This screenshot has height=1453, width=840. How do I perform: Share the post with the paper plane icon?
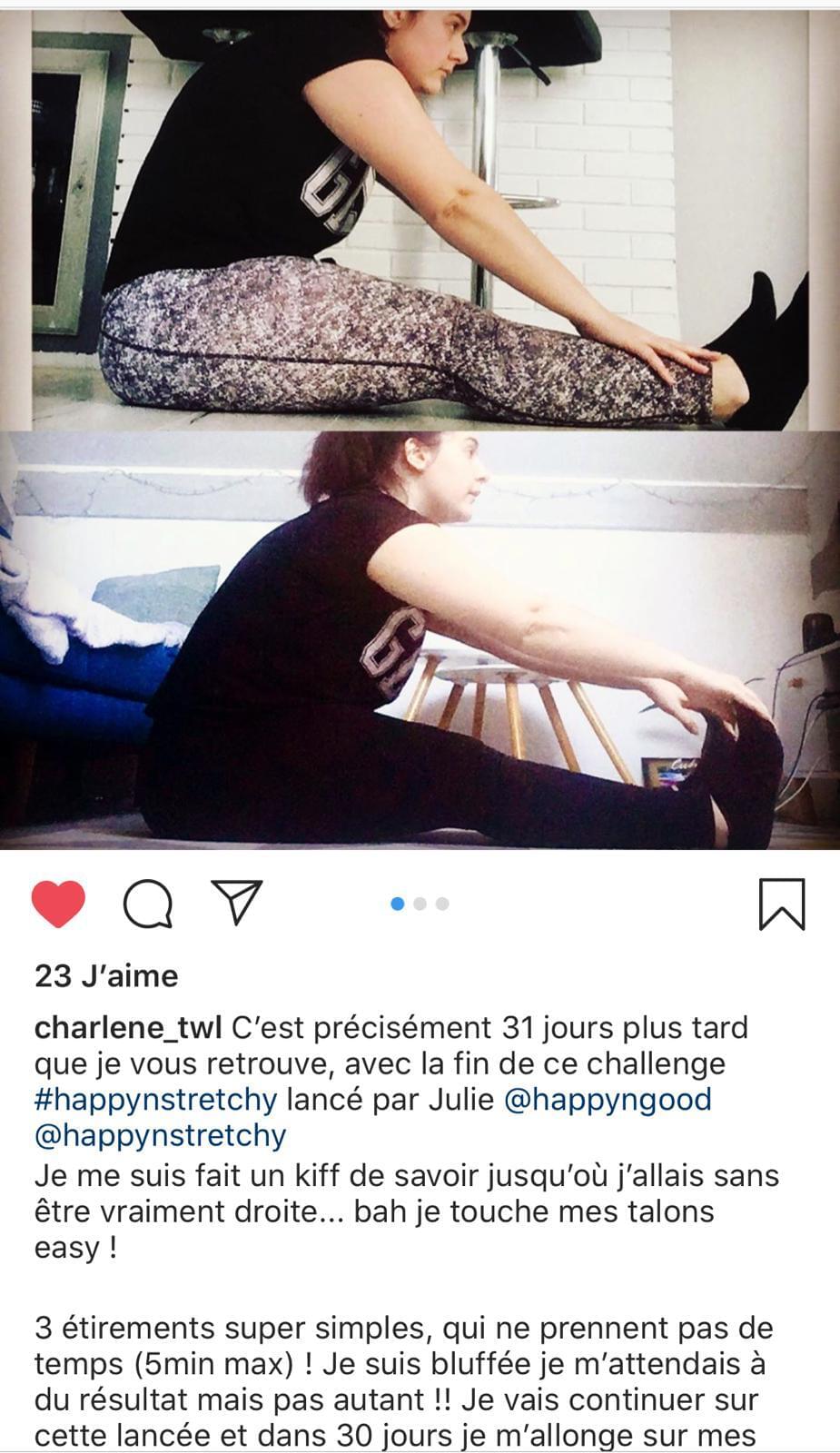(237, 902)
